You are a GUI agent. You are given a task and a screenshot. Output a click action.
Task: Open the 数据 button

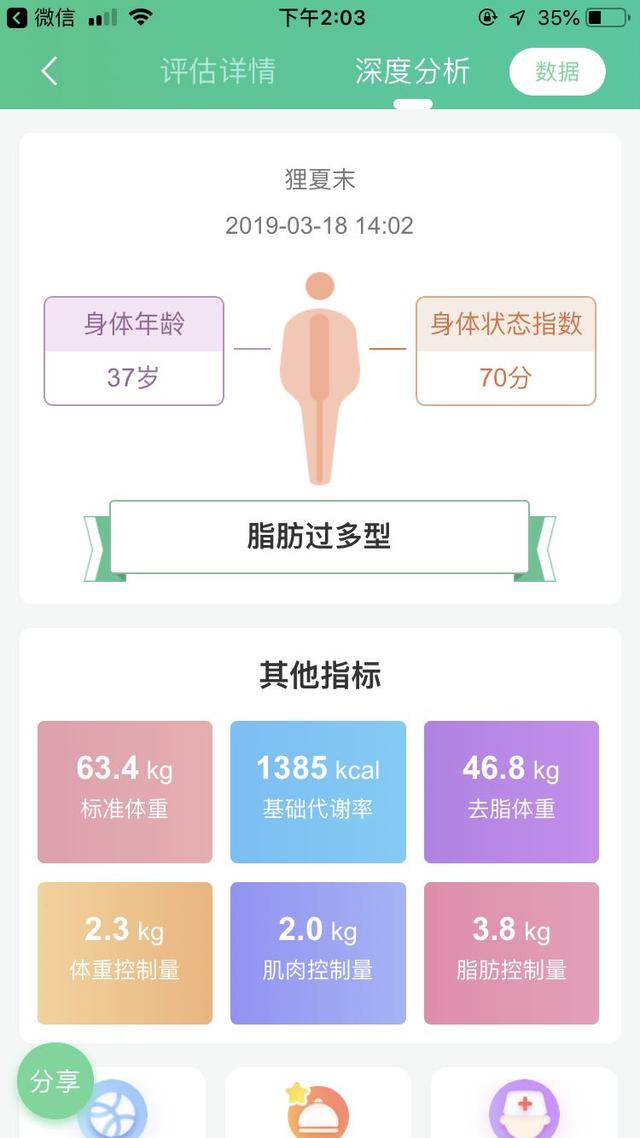[557, 72]
